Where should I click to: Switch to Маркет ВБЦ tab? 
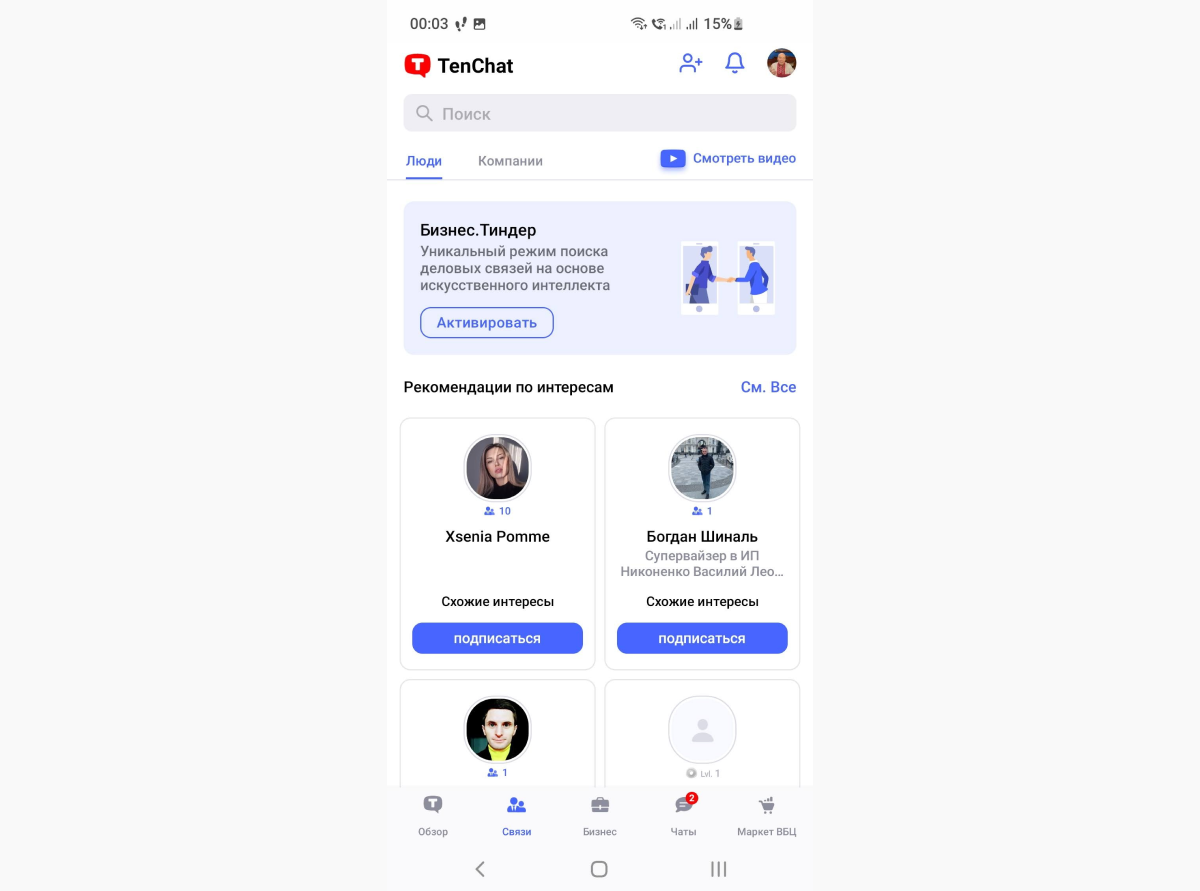767,815
